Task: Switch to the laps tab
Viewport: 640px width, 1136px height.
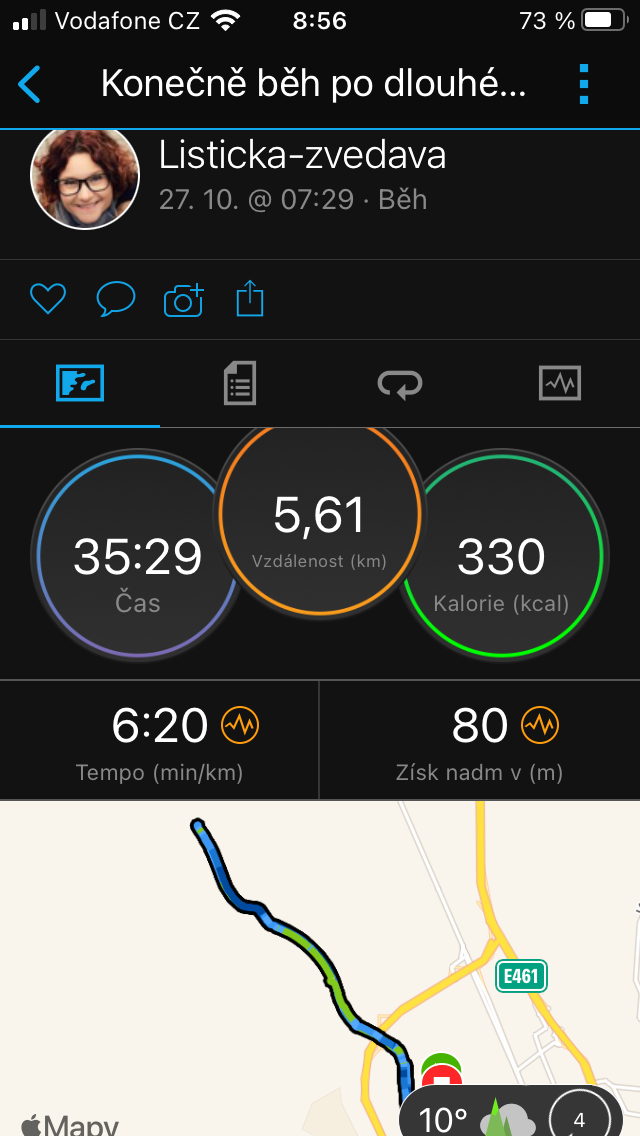Action: 400,383
